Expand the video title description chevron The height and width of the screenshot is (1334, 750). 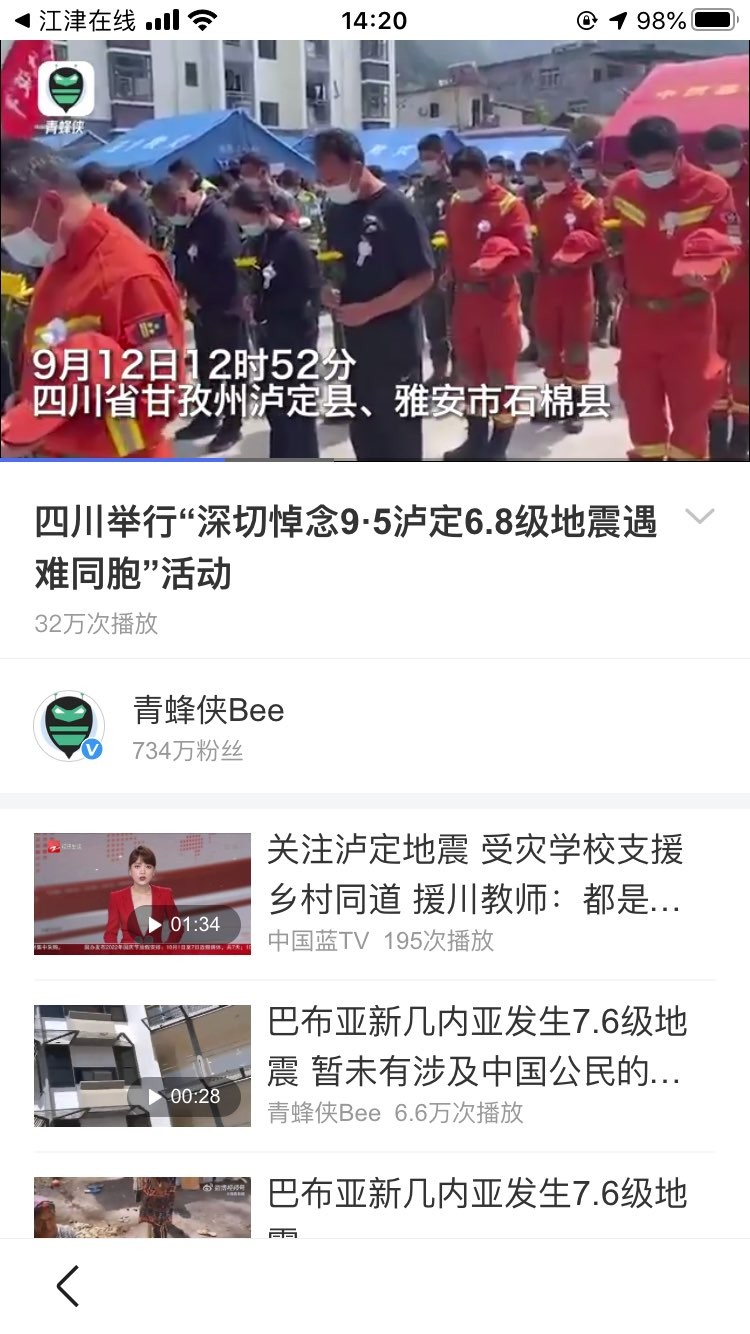tap(699, 517)
